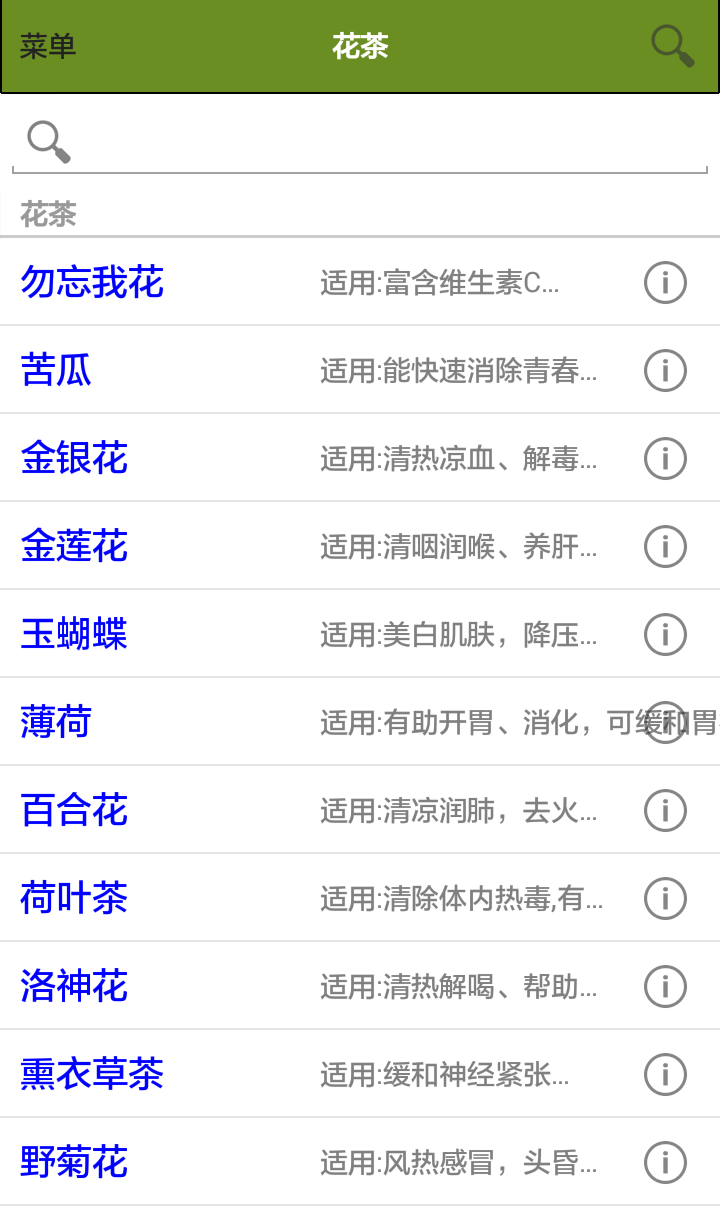Viewport: 720px width, 1229px height.
Task: Tap the info icon for 百合花
Action: pos(665,810)
